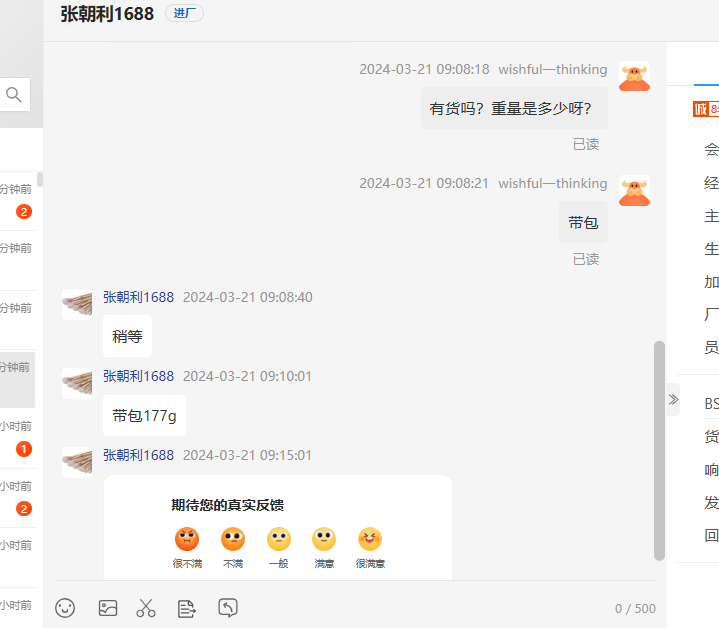719x628 pixels.
Task: Tap the 进厂 badge beside the title
Action: click(x=184, y=13)
